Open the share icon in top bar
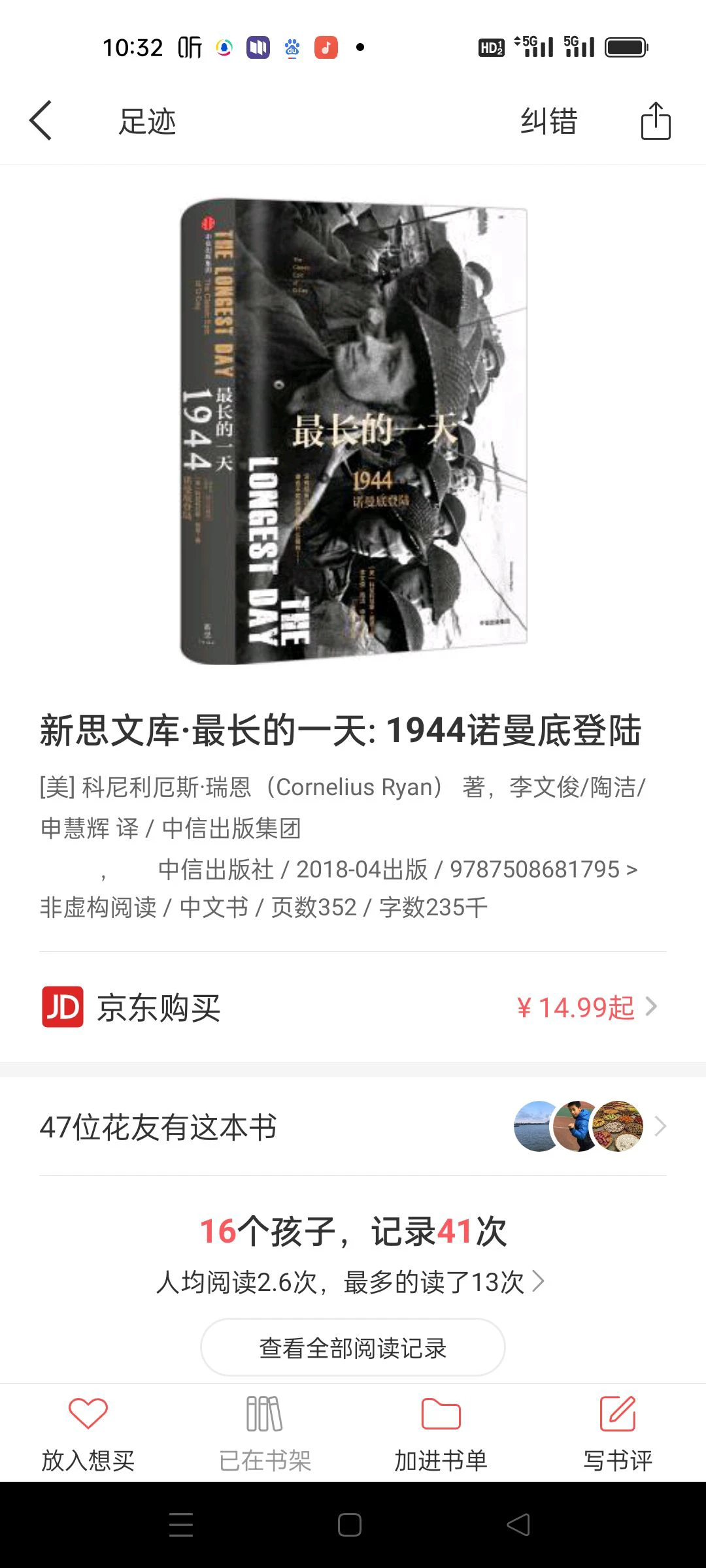The height and width of the screenshot is (1568, 706). [656, 121]
